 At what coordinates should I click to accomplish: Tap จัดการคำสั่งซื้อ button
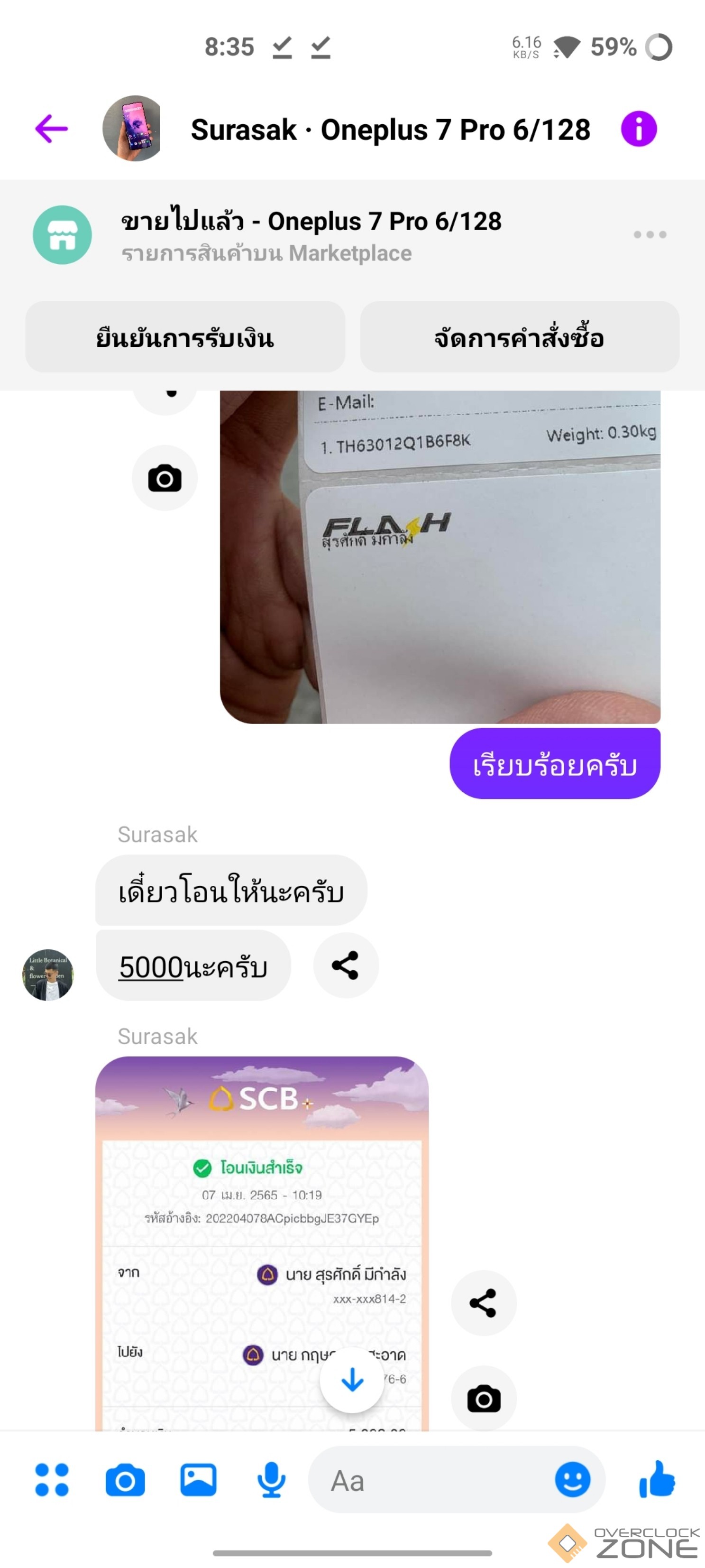pyautogui.click(x=520, y=336)
